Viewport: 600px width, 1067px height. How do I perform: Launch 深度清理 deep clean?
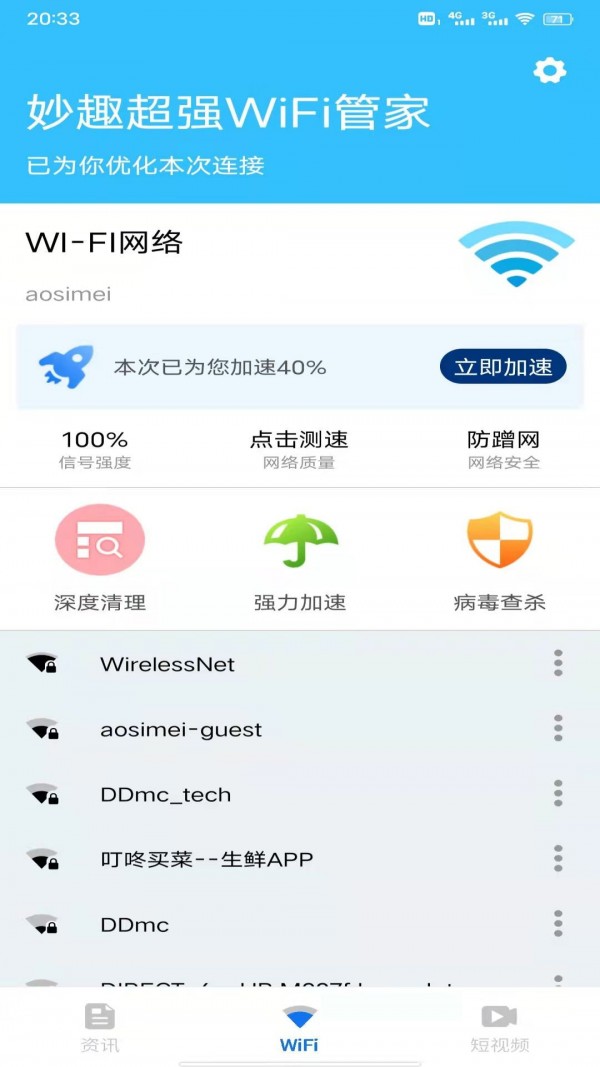(x=100, y=558)
